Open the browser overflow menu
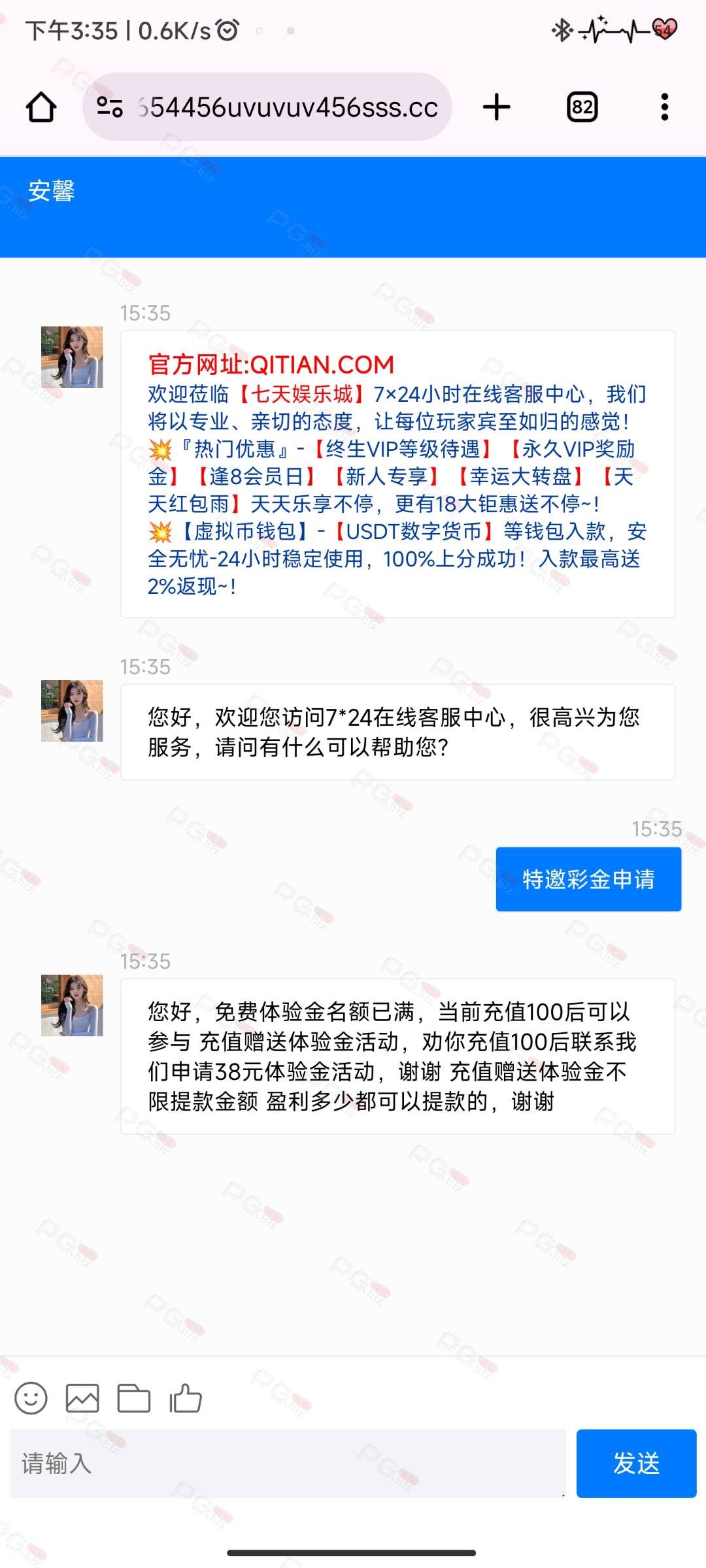This screenshot has width=706, height=1568. pos(665,107)
